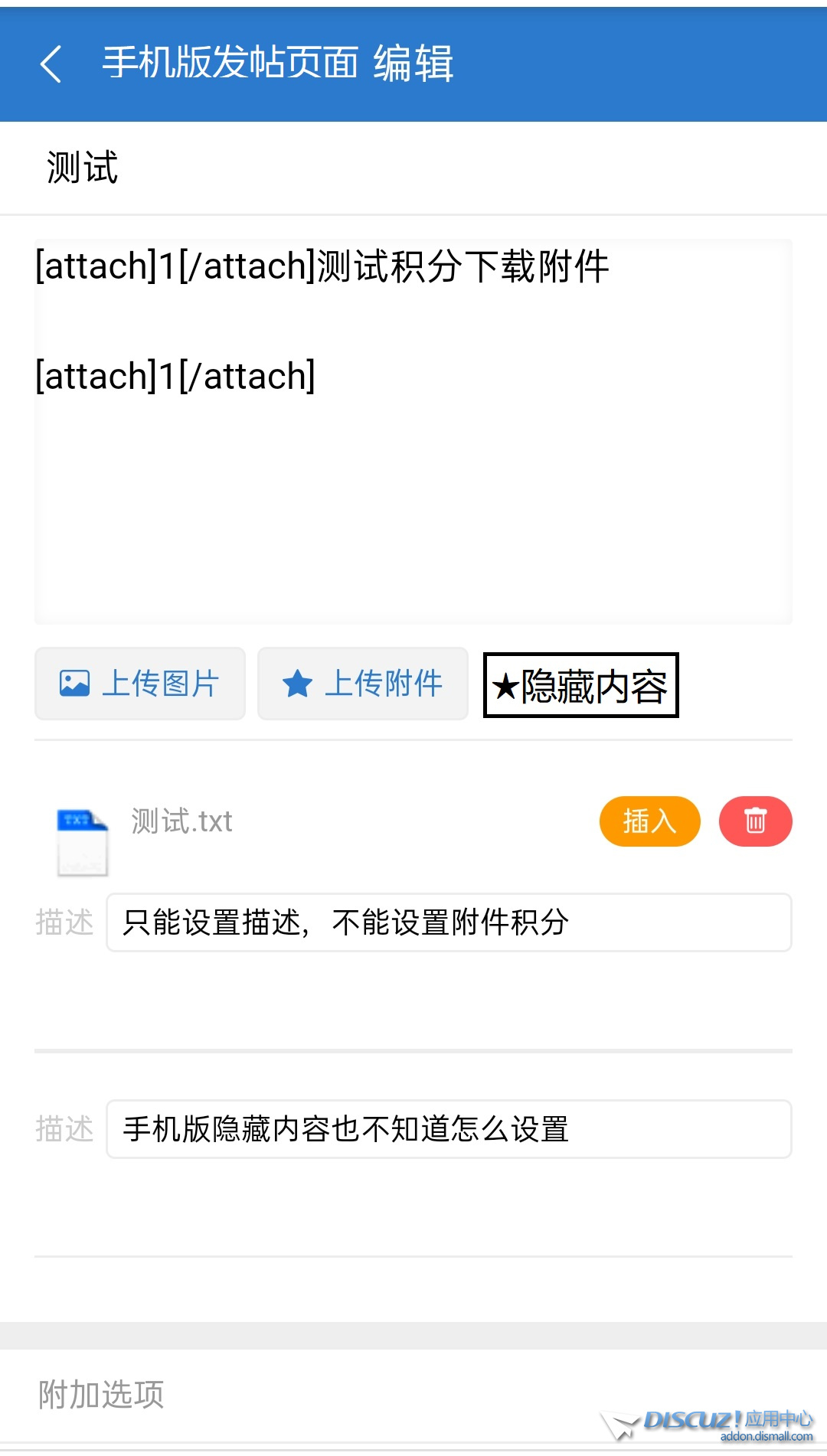This screenshot has height=1456, width=827.
Task: Edit the post title field 测试
Action: (x=413, y=168)
